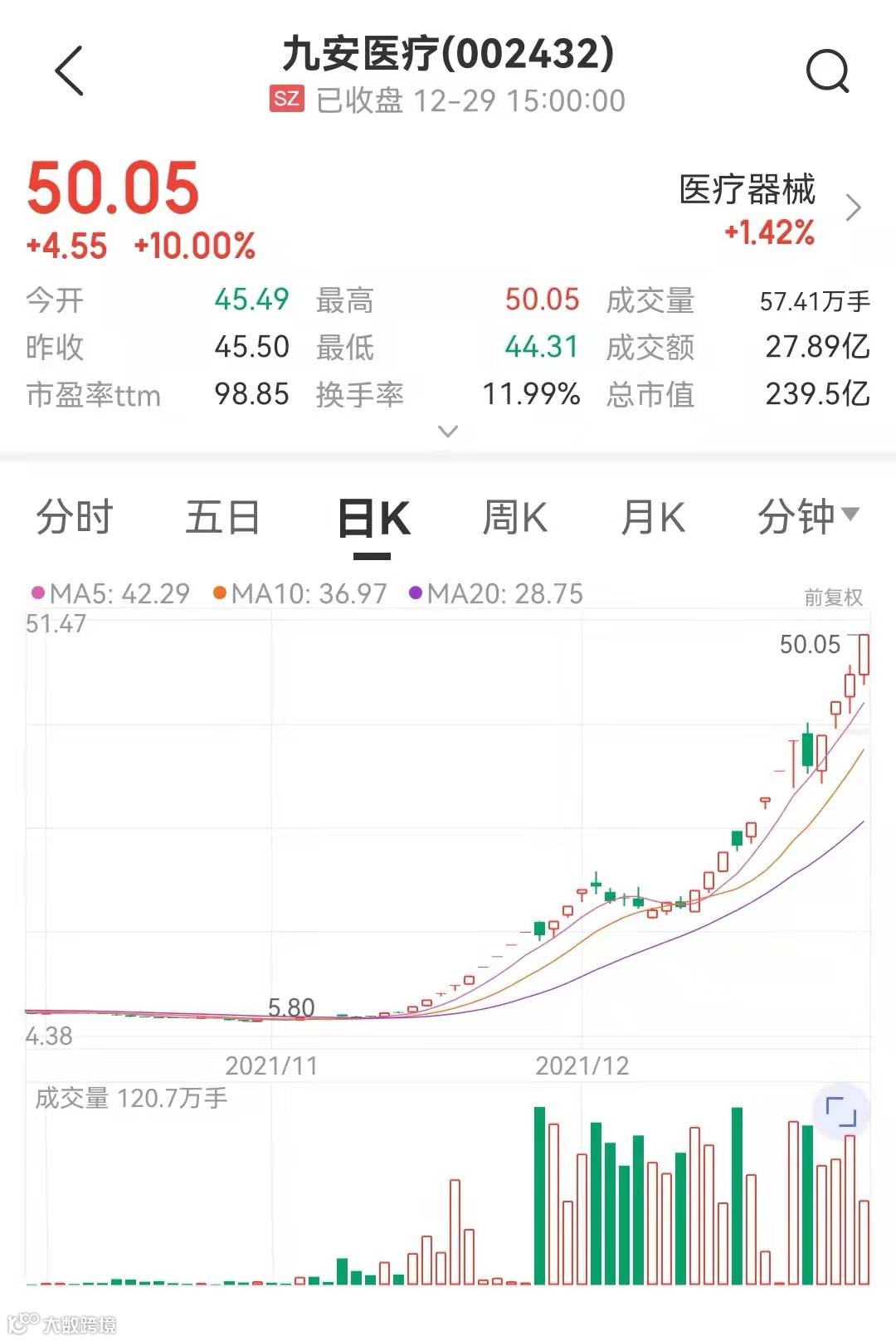
Task: Switch to the 周K chart tab
Action: 514,518
